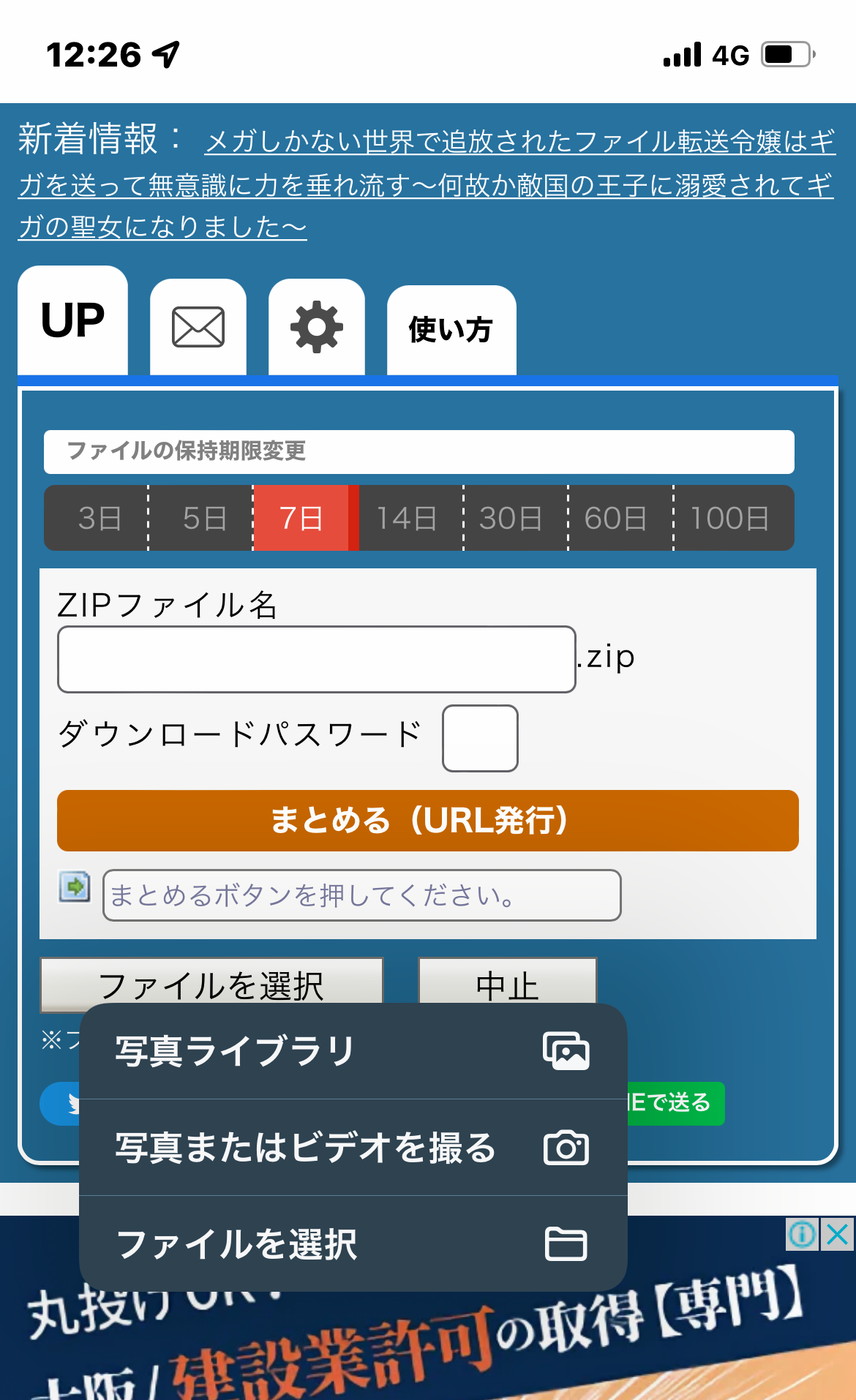Select the 14日 retention period
The height and width of the screenshot is (1400, 856).
pyautogui.click(x=407, y=518)
